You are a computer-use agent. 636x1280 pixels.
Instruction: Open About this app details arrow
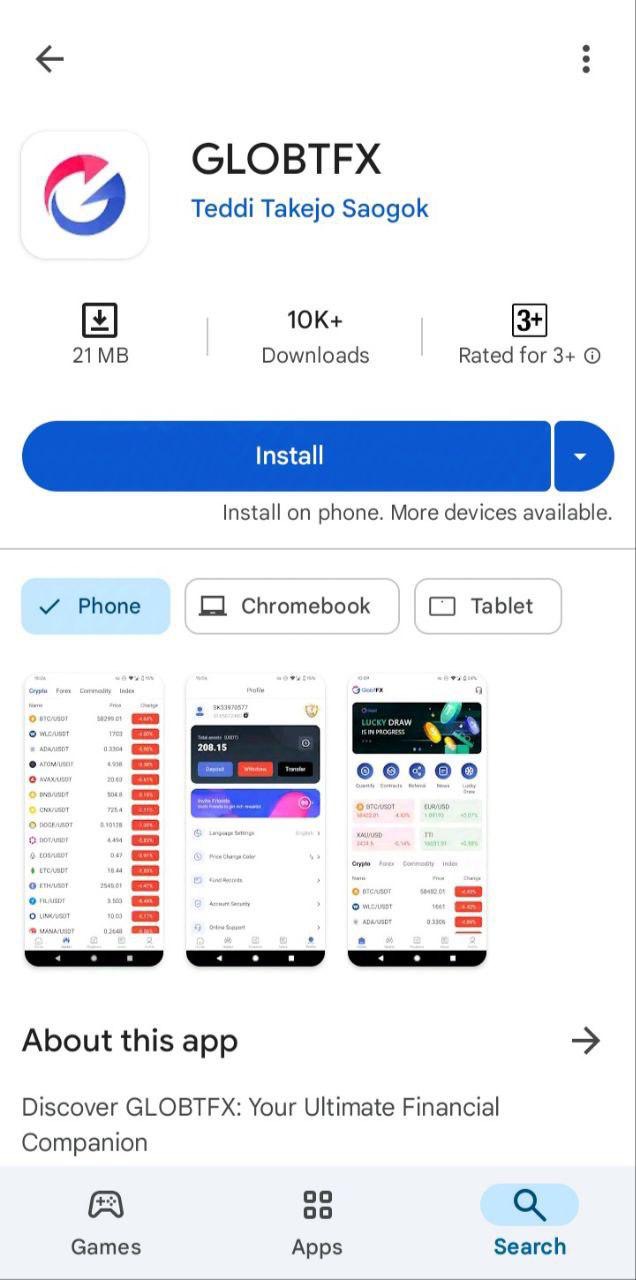coord(585,1040)
